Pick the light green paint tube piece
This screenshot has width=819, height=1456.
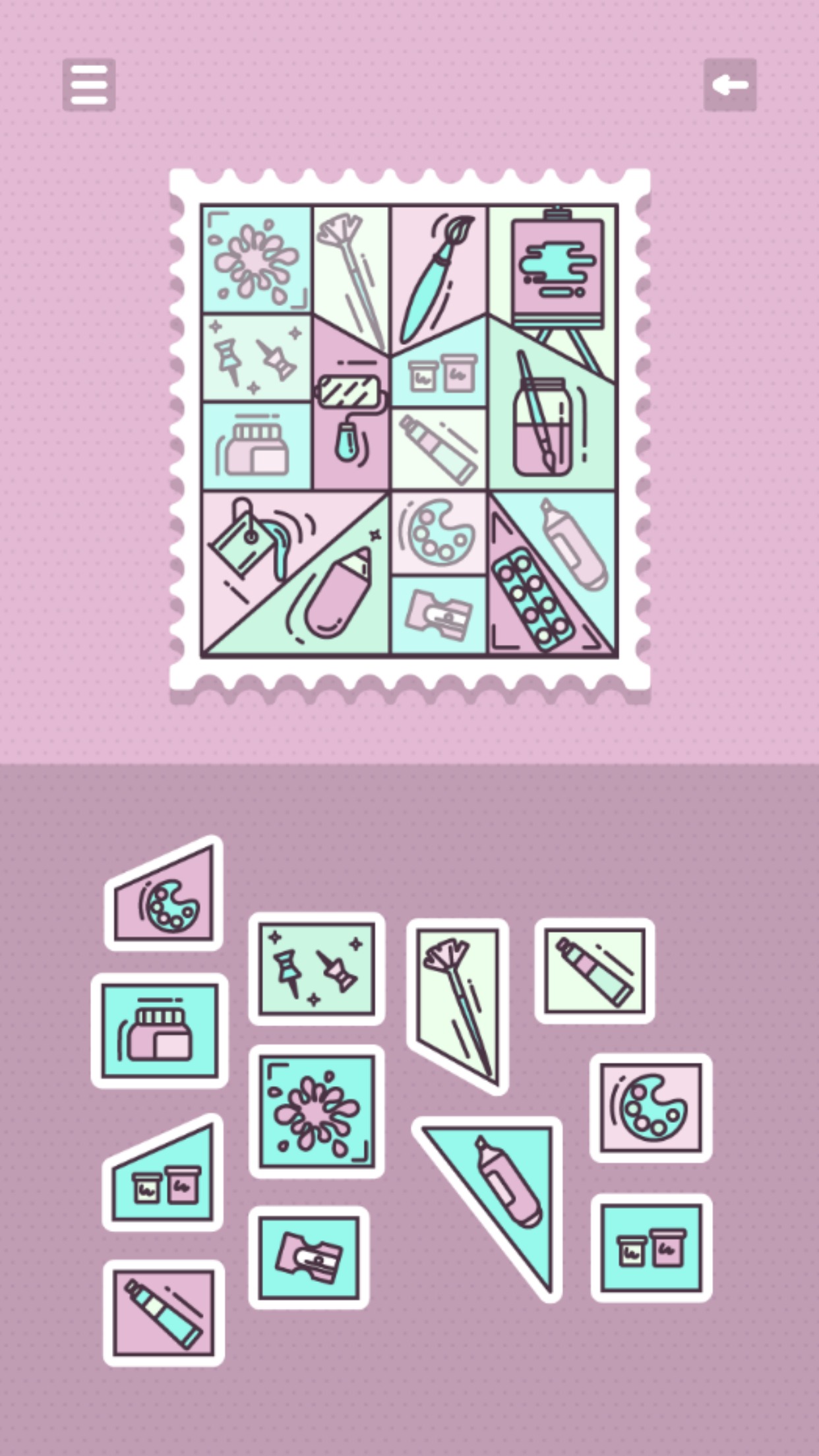coord(595,971)
